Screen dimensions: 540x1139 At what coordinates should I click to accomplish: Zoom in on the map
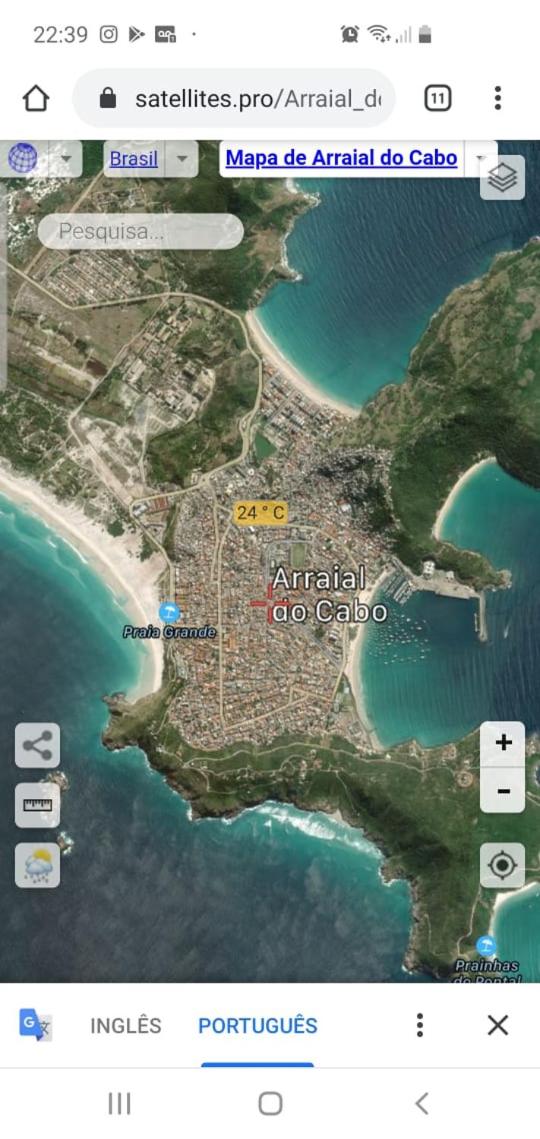pos(503,744)
